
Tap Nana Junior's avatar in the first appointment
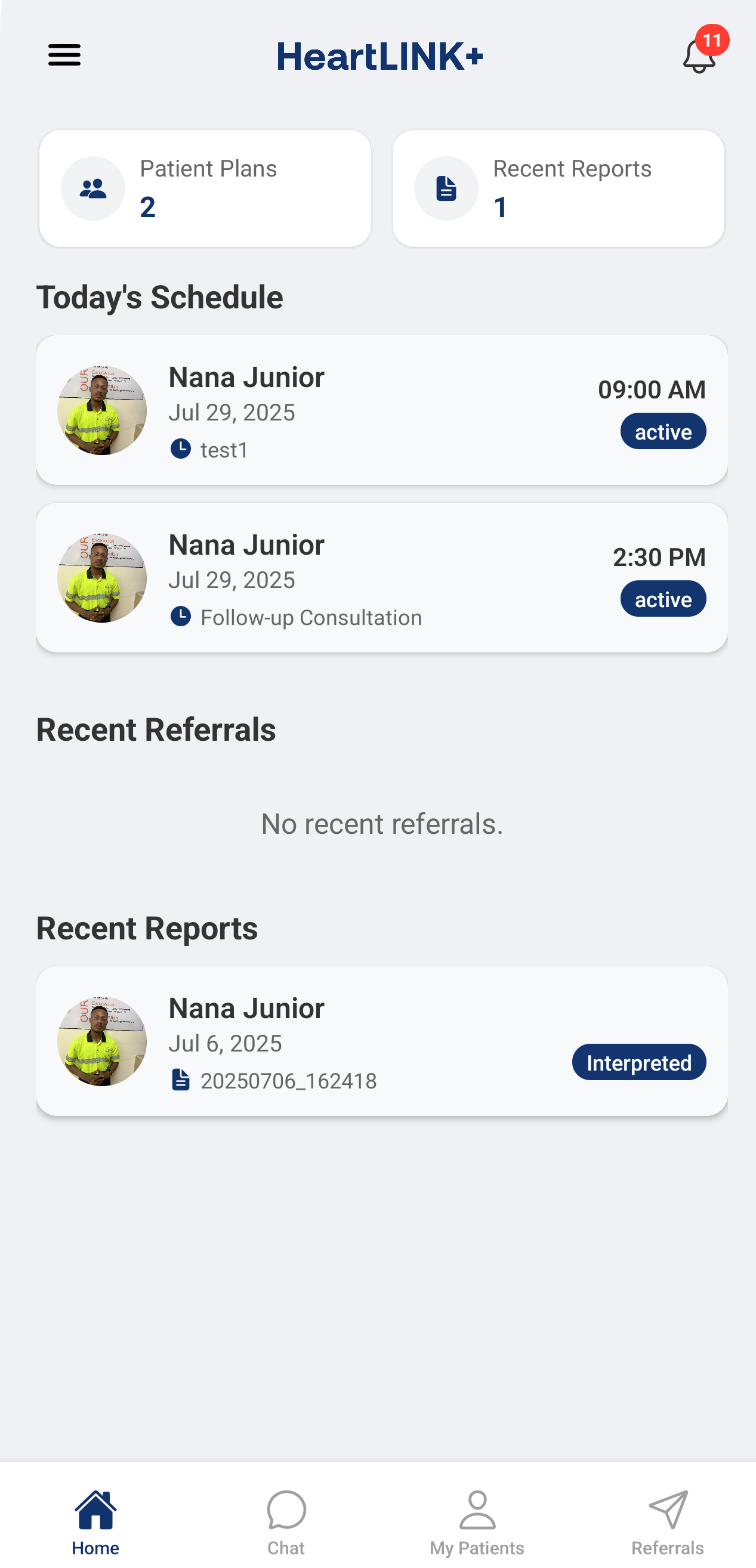[101, 410]
